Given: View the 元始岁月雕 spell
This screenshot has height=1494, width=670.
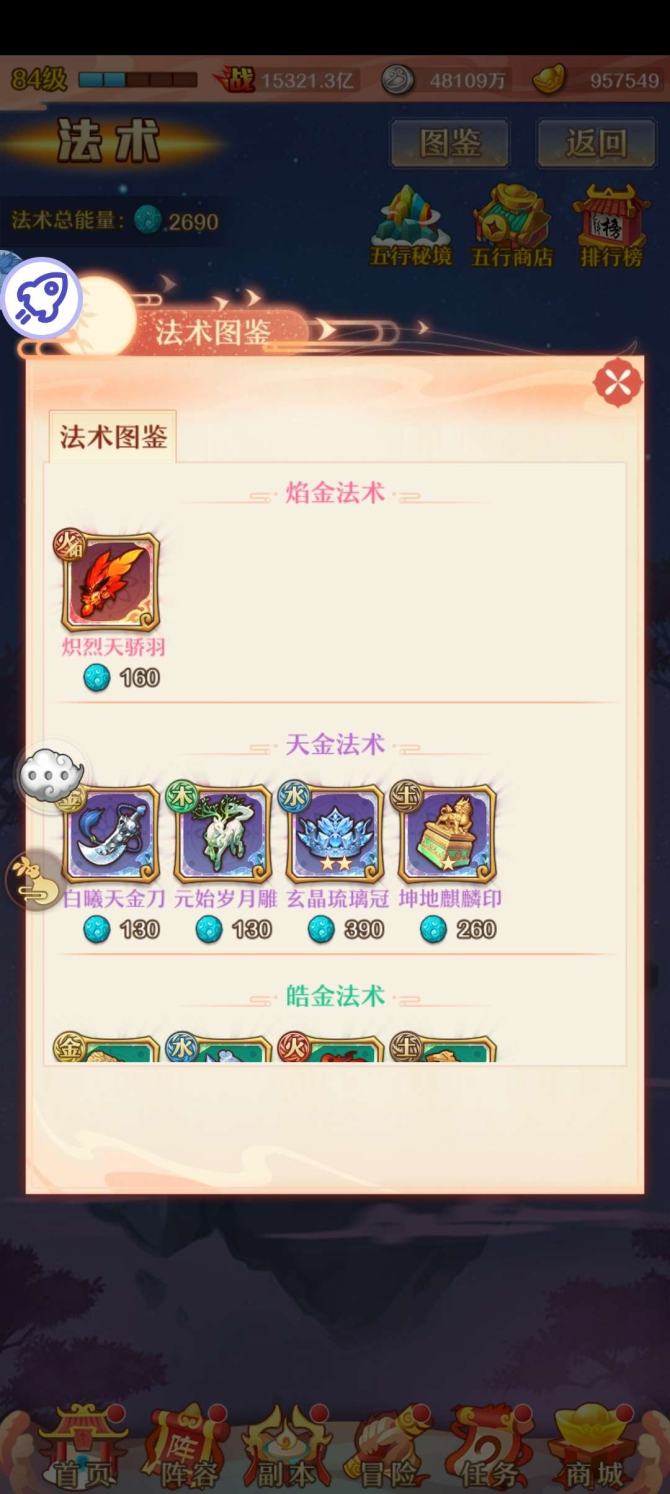Looking at the screenshot, I should (x=223, y=834).
